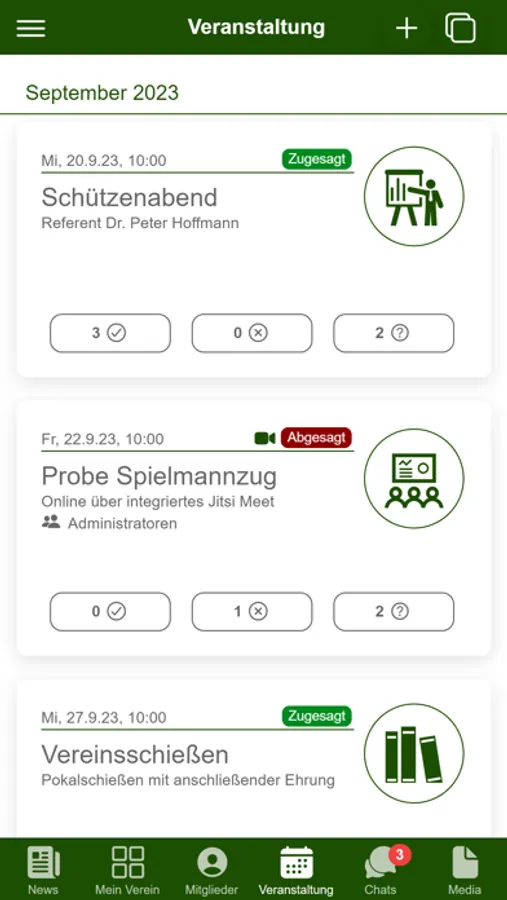Open the hamburger menu drawer
Viewport: 507px width, 900px height.
coord(31,28)
